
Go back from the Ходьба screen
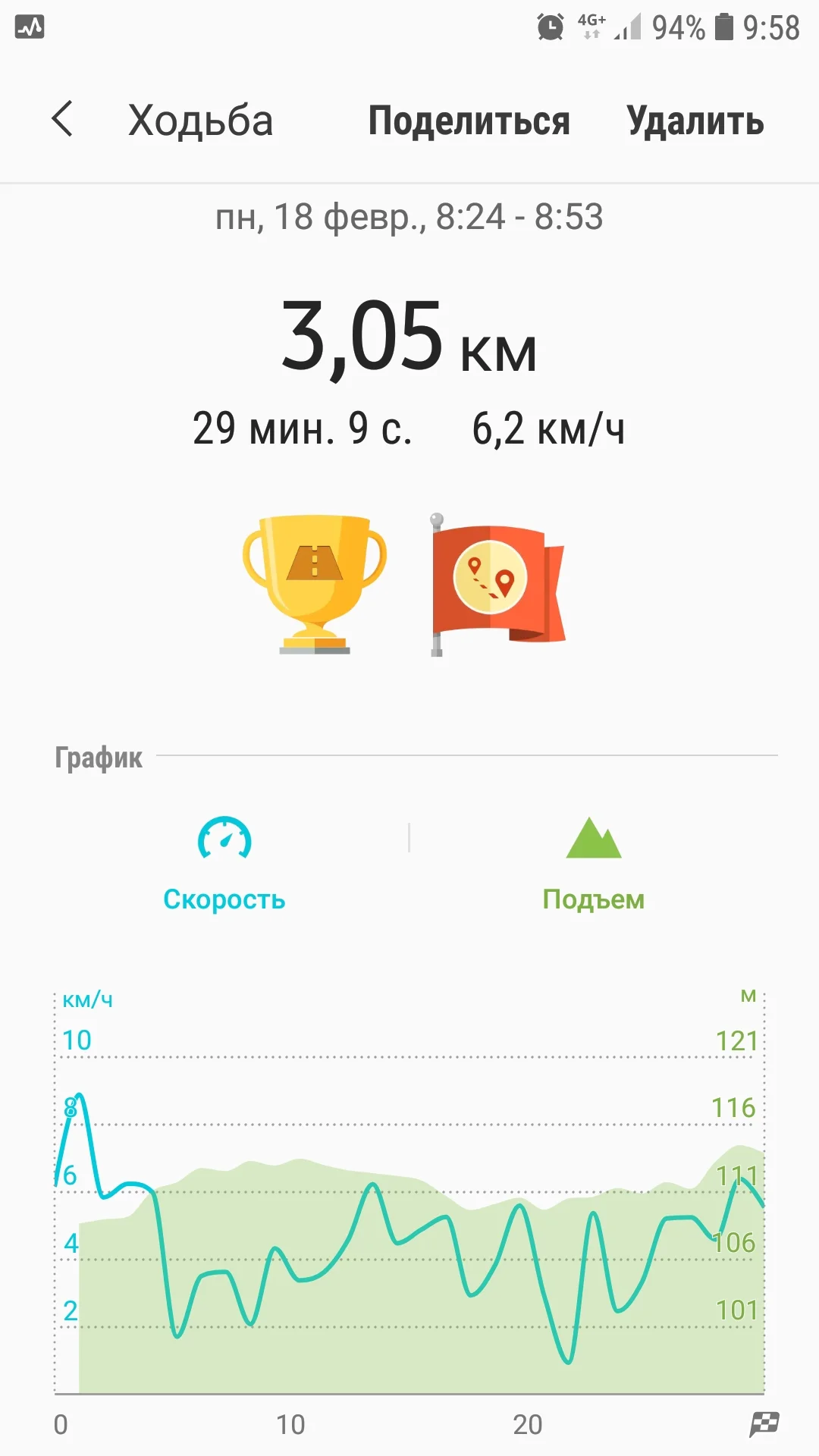tap(62, 120)
